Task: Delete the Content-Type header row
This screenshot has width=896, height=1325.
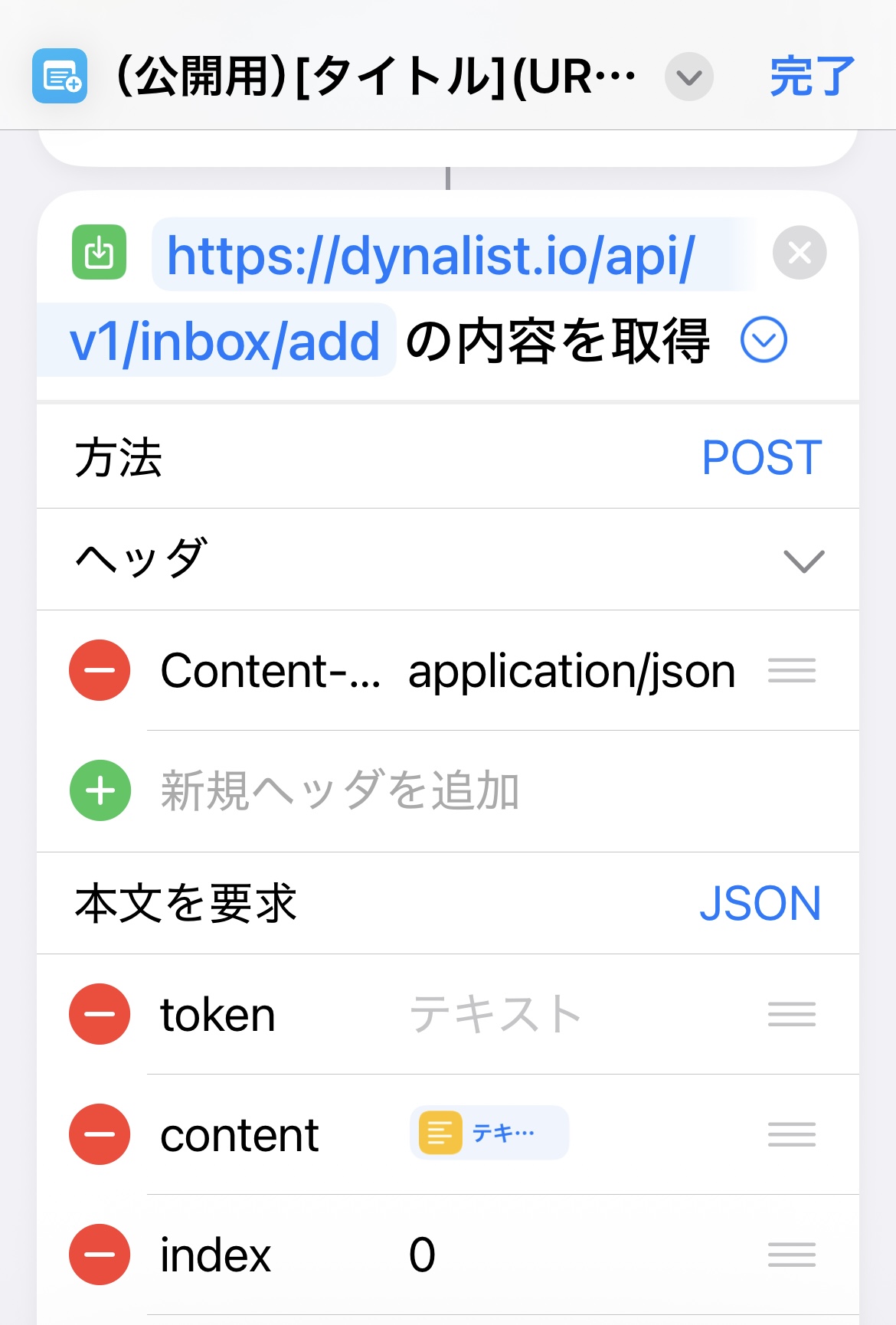Action: [x=100, y=670]
